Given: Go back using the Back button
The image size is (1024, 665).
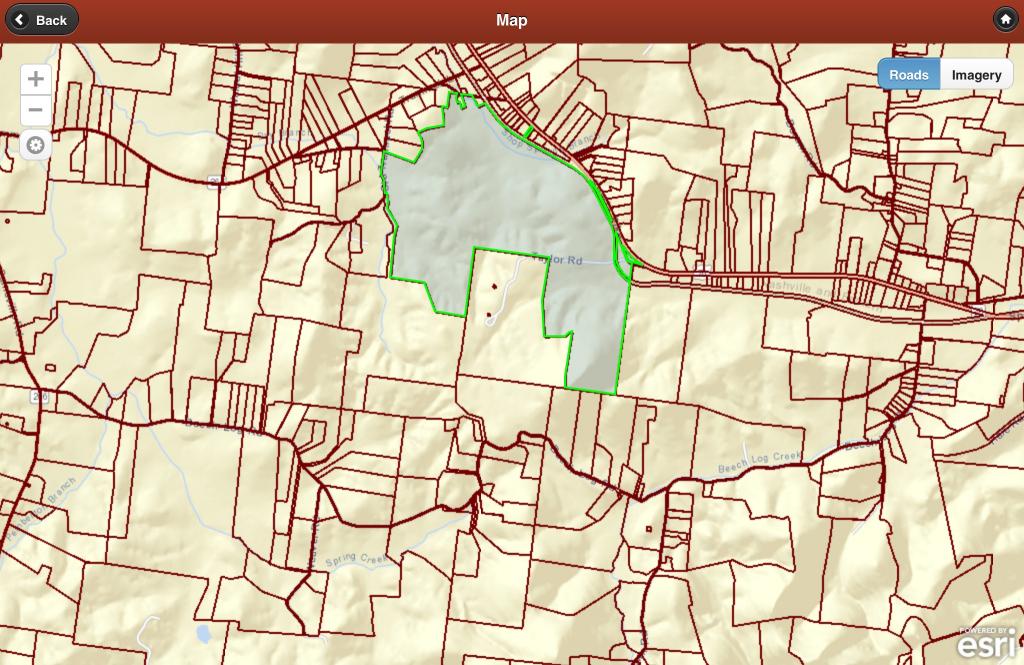Looking at the screenshot, I should [x=41, y=20].
